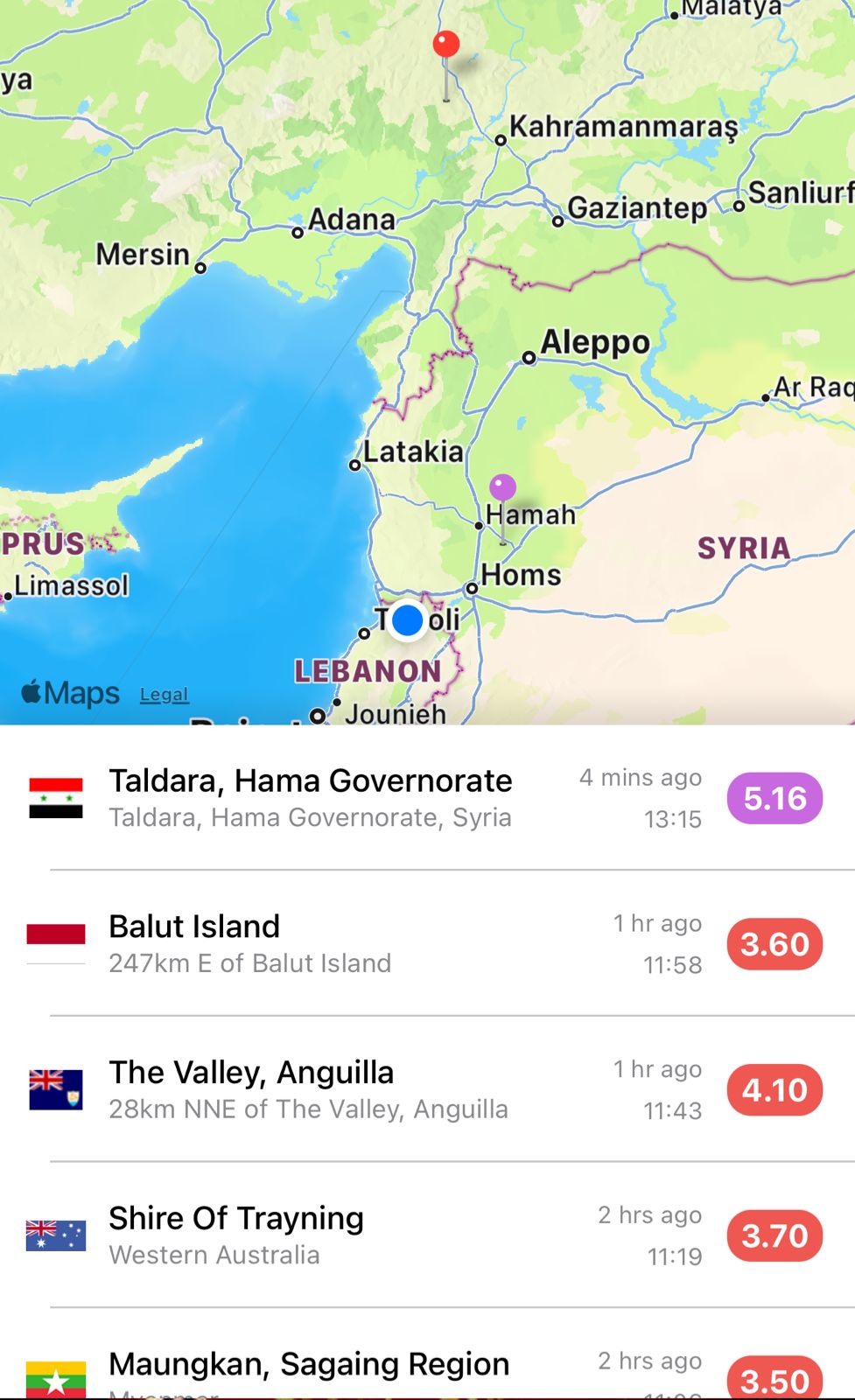
Task: Select the purple pin near Hamah
Action: (x=502, y=487)
